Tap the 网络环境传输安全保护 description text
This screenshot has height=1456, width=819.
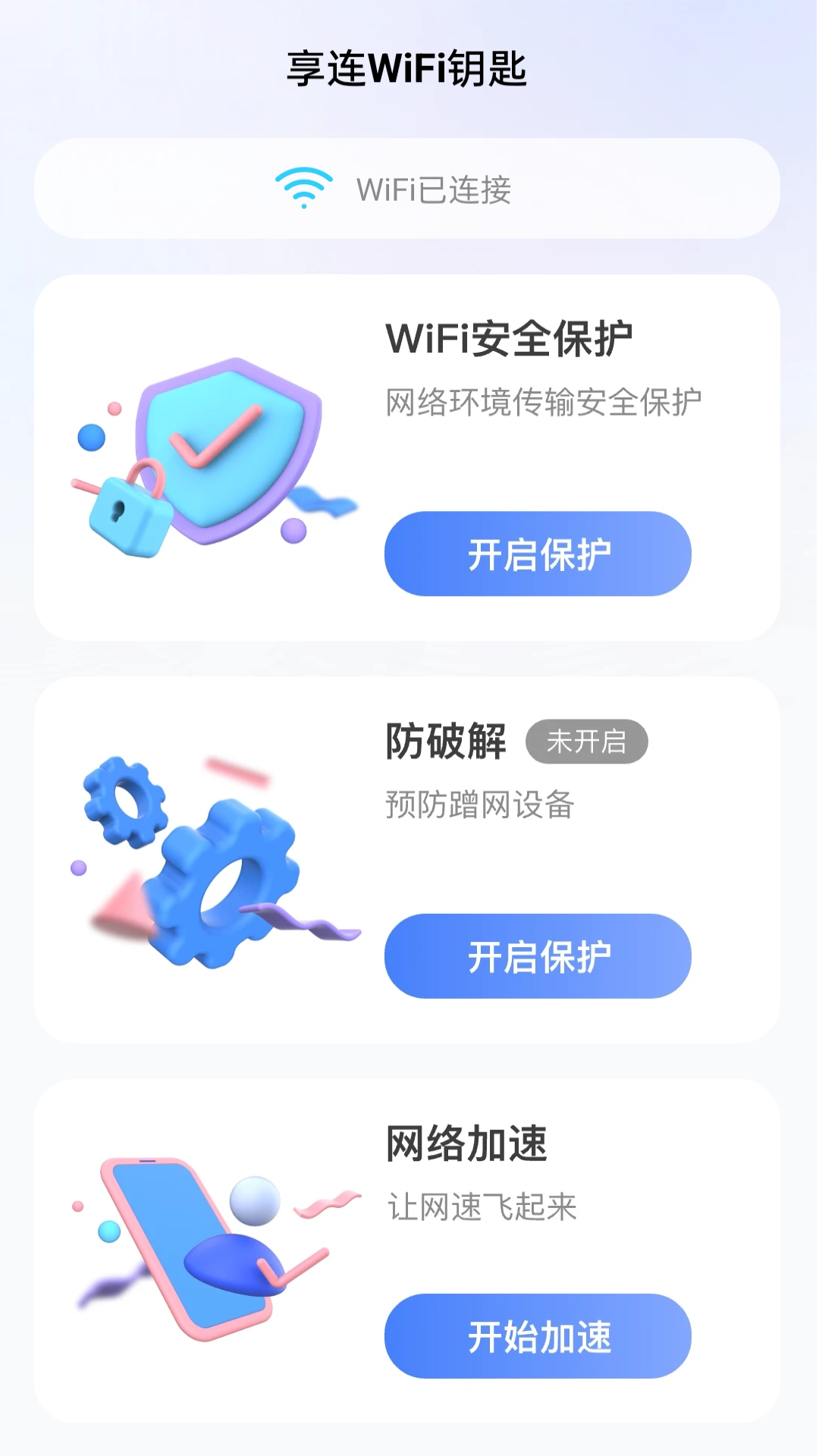pos(544,400)
